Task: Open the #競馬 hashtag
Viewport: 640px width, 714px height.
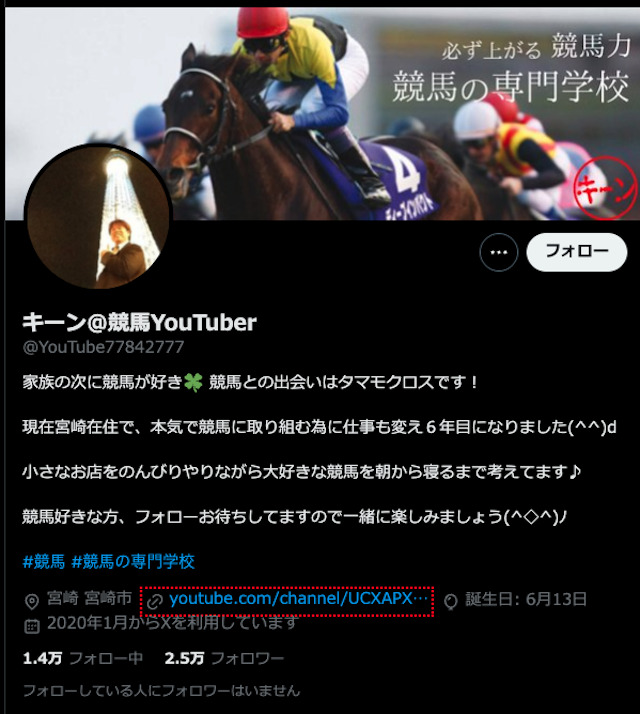Action: 43,562
